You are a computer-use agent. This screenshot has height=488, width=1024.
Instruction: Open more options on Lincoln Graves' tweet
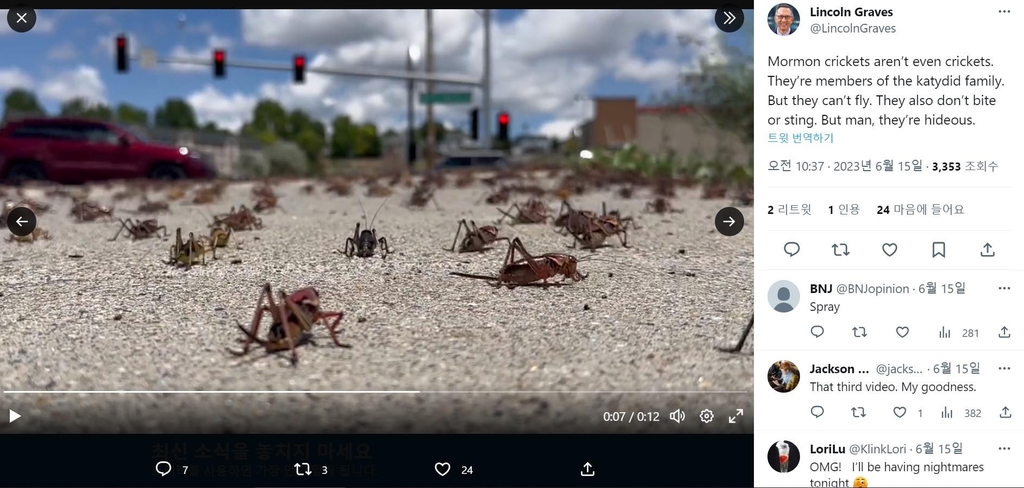(1004, 12)
